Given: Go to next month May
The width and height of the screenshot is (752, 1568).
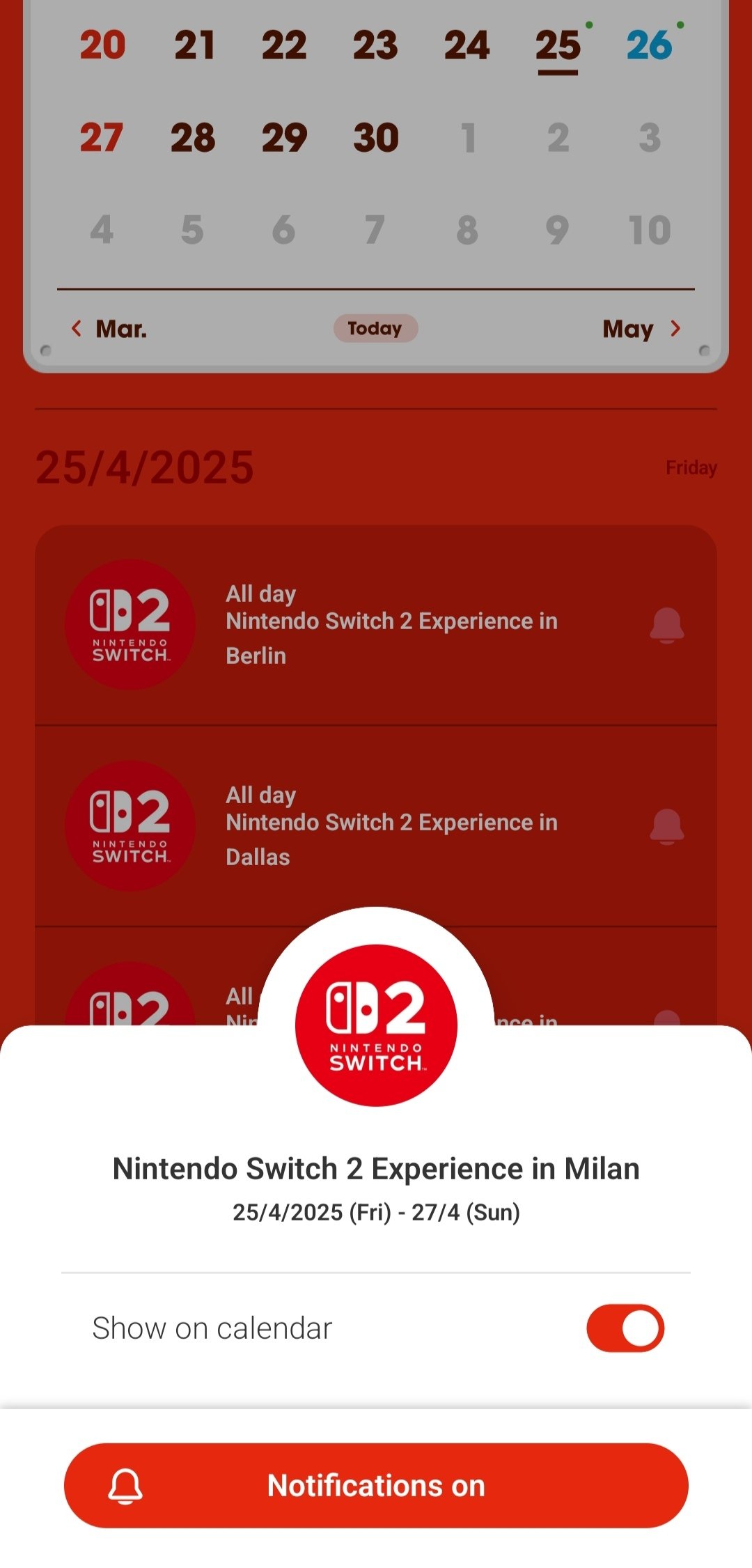Looking at the screenshot, I should [x=641, y=328].
